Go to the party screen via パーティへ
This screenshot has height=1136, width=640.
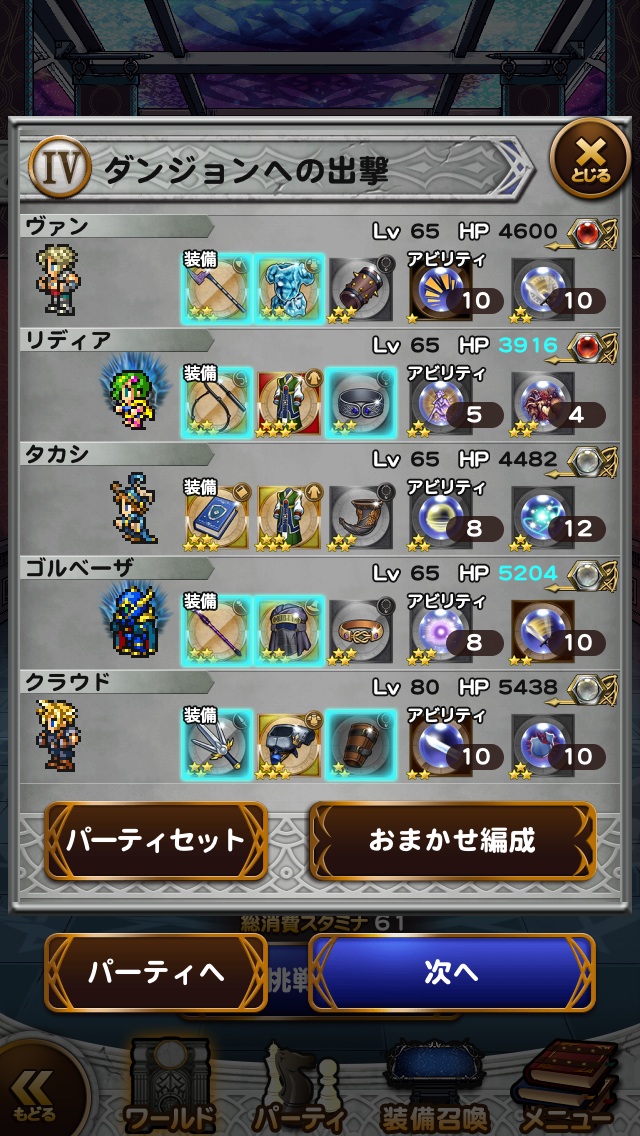(155, 972)
